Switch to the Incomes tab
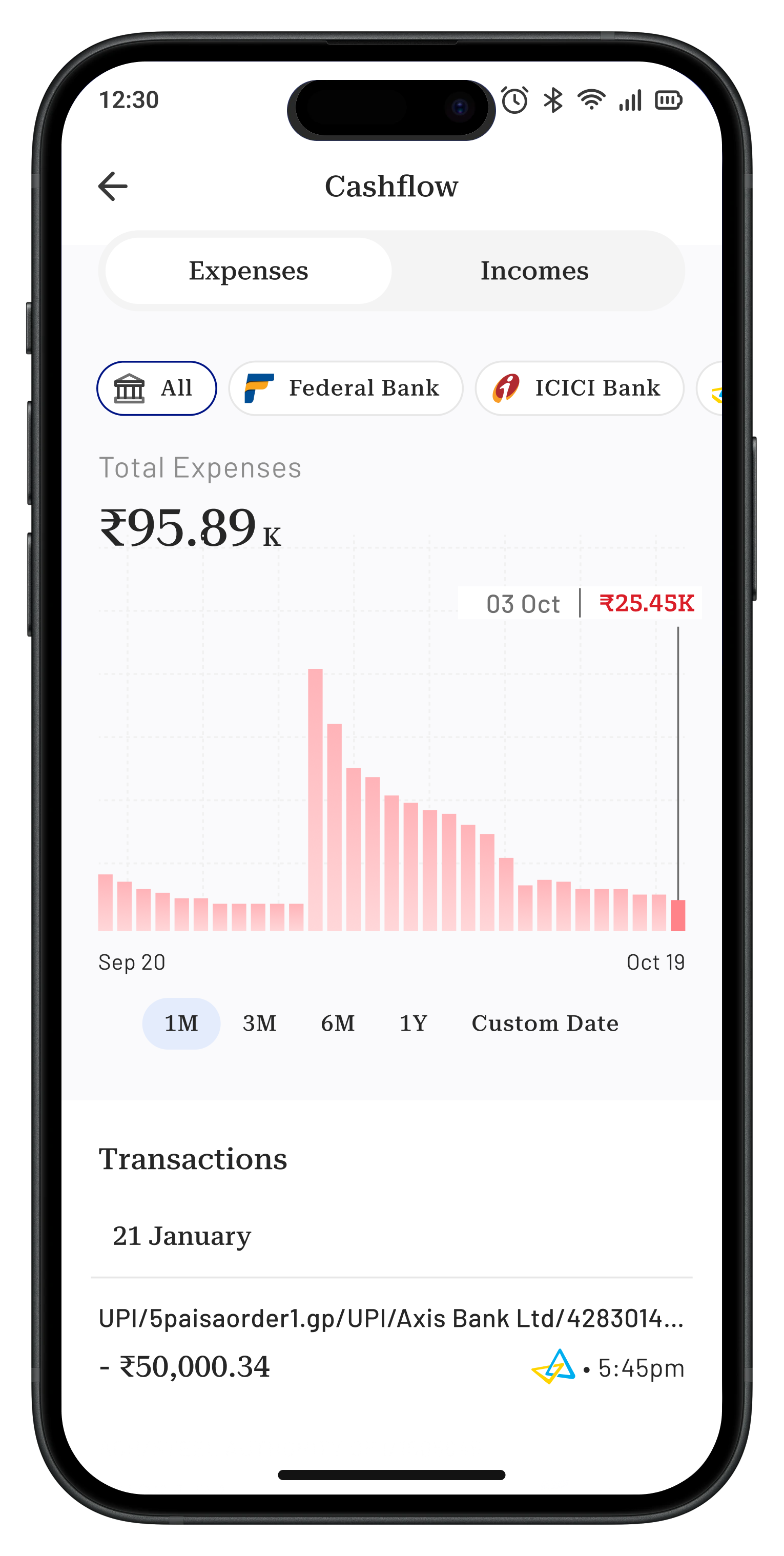This screenshot has height=1556, width=784. click(534, 271)
